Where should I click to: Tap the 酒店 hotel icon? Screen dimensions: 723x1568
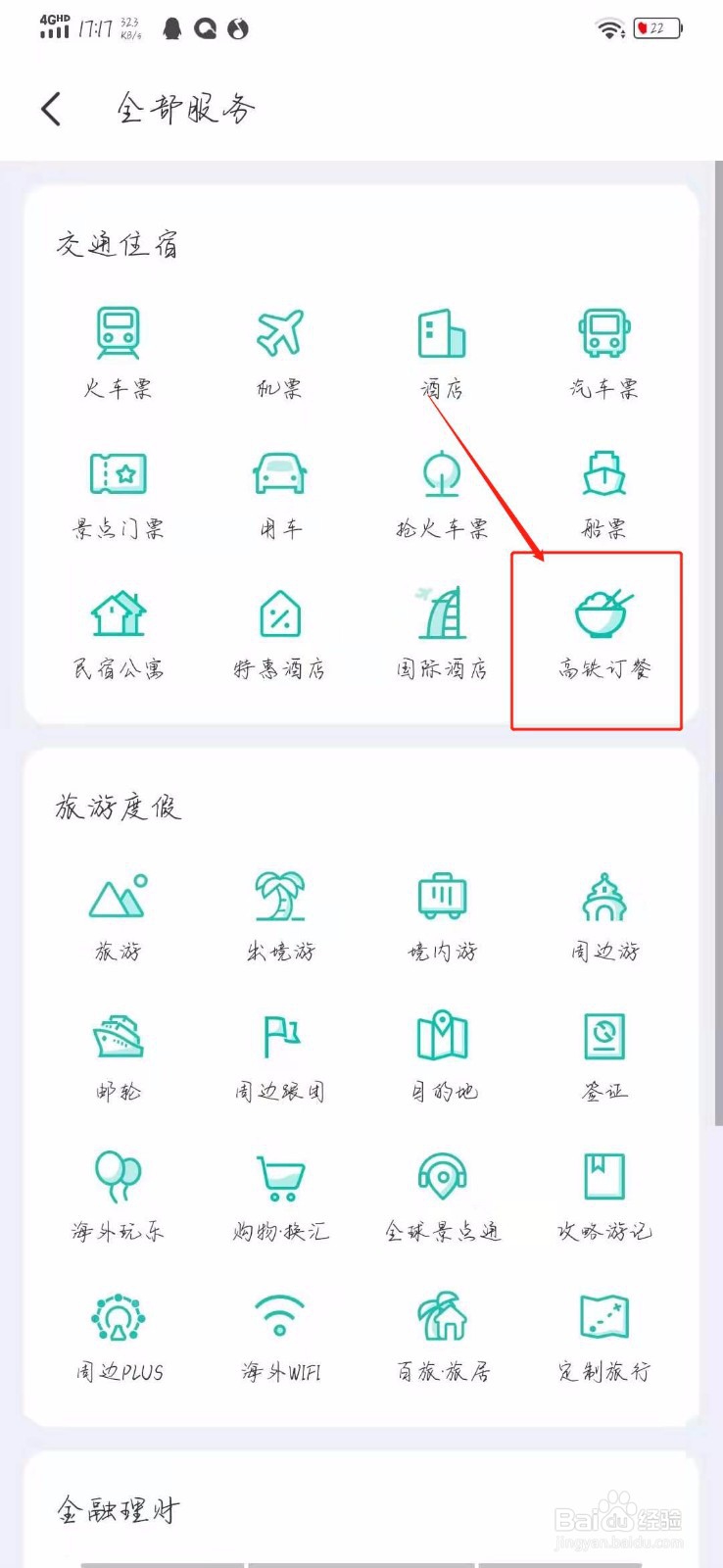[440, 343]
